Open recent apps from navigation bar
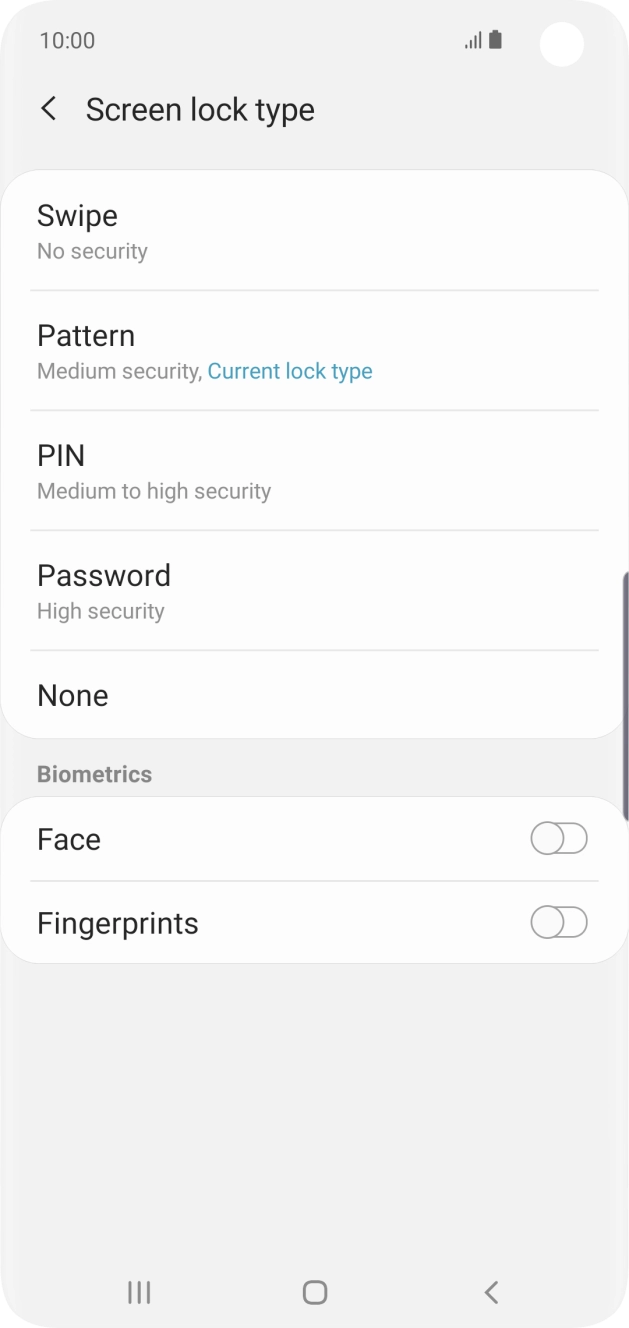 [x=139, y=1292]
